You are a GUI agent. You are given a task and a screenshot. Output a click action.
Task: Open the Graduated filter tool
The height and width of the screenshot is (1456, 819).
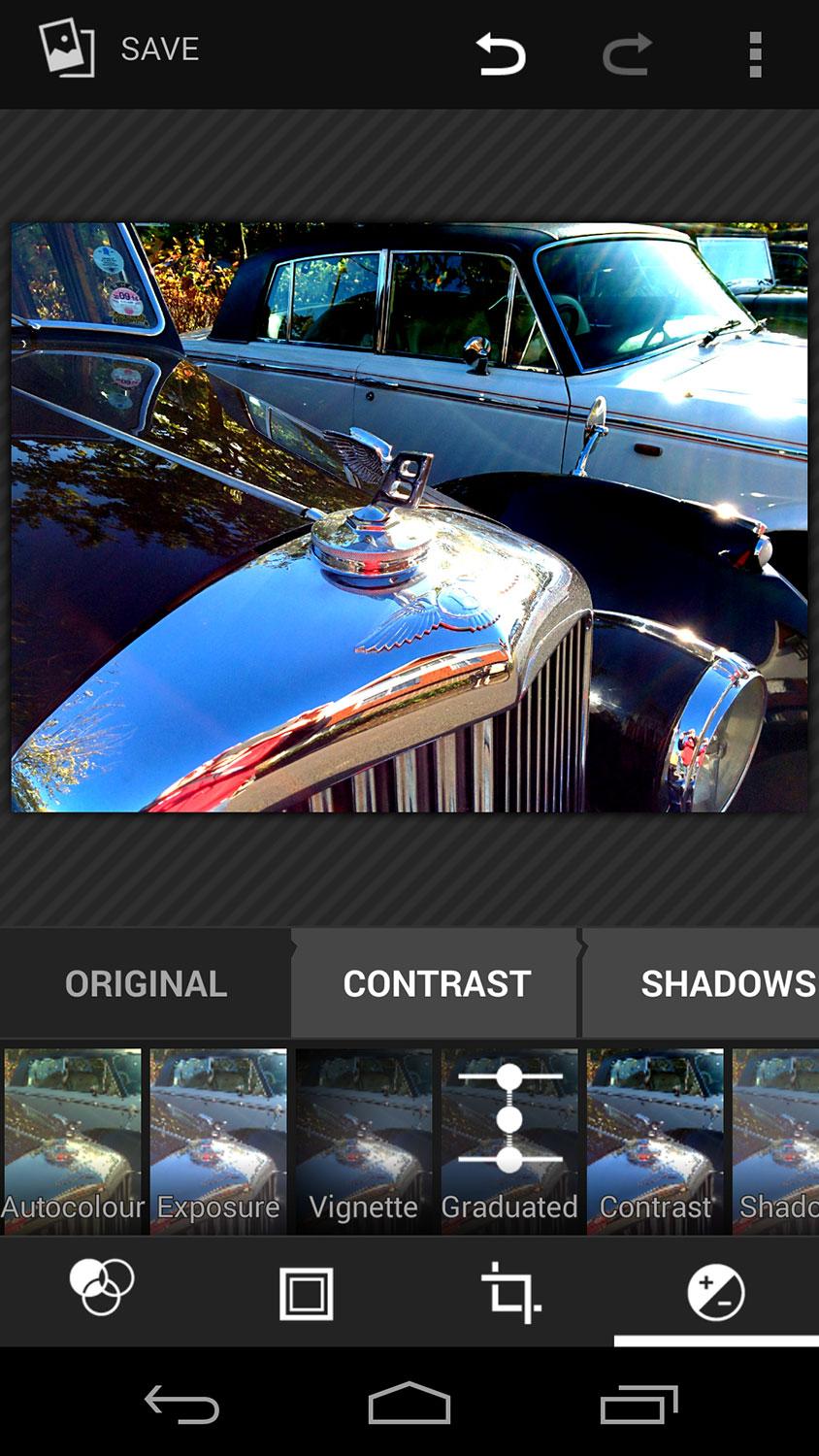pyautogui.click(x=509, y=1142)
